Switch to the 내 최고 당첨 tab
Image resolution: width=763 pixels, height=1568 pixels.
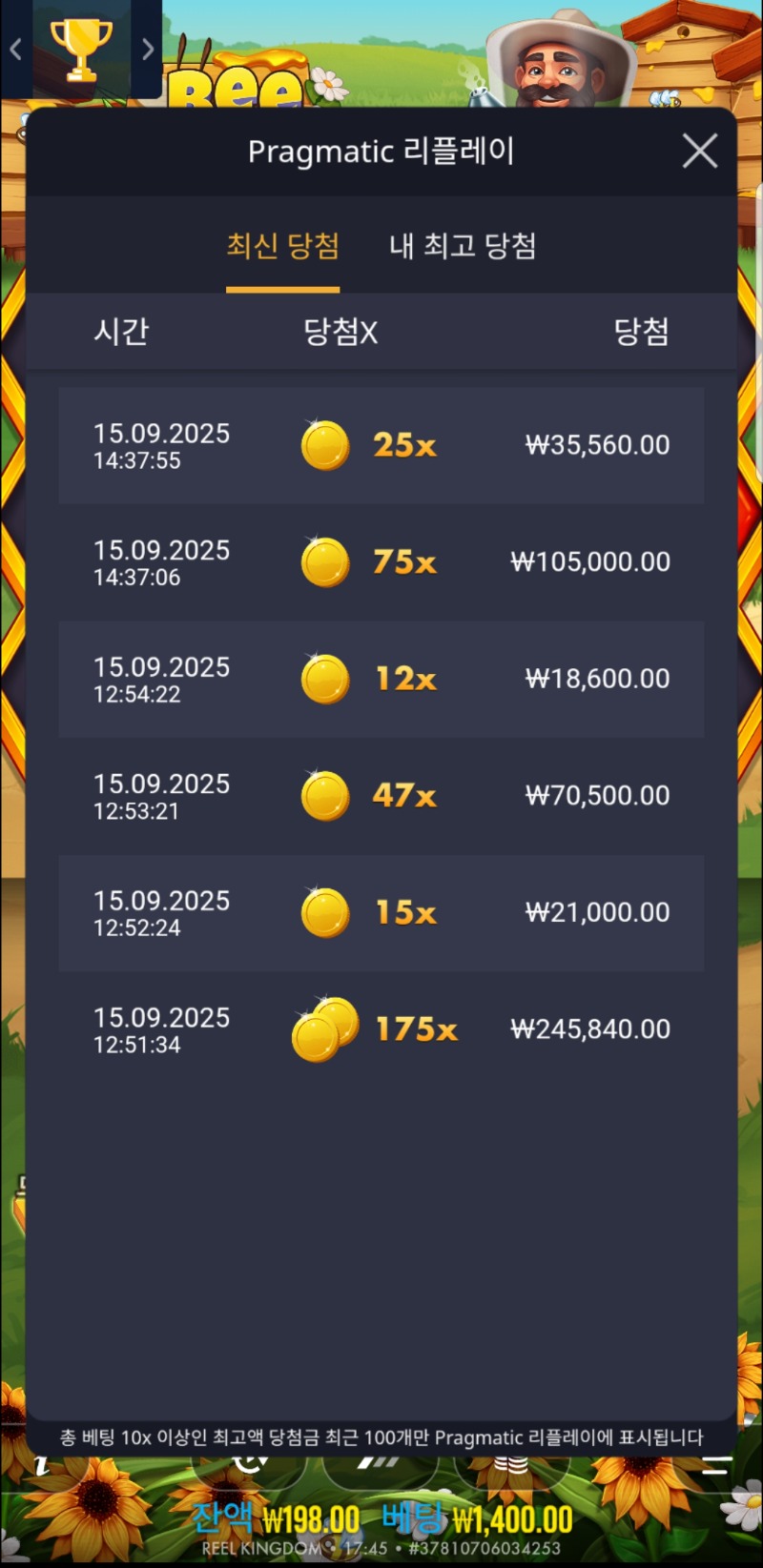click(463, 246)
